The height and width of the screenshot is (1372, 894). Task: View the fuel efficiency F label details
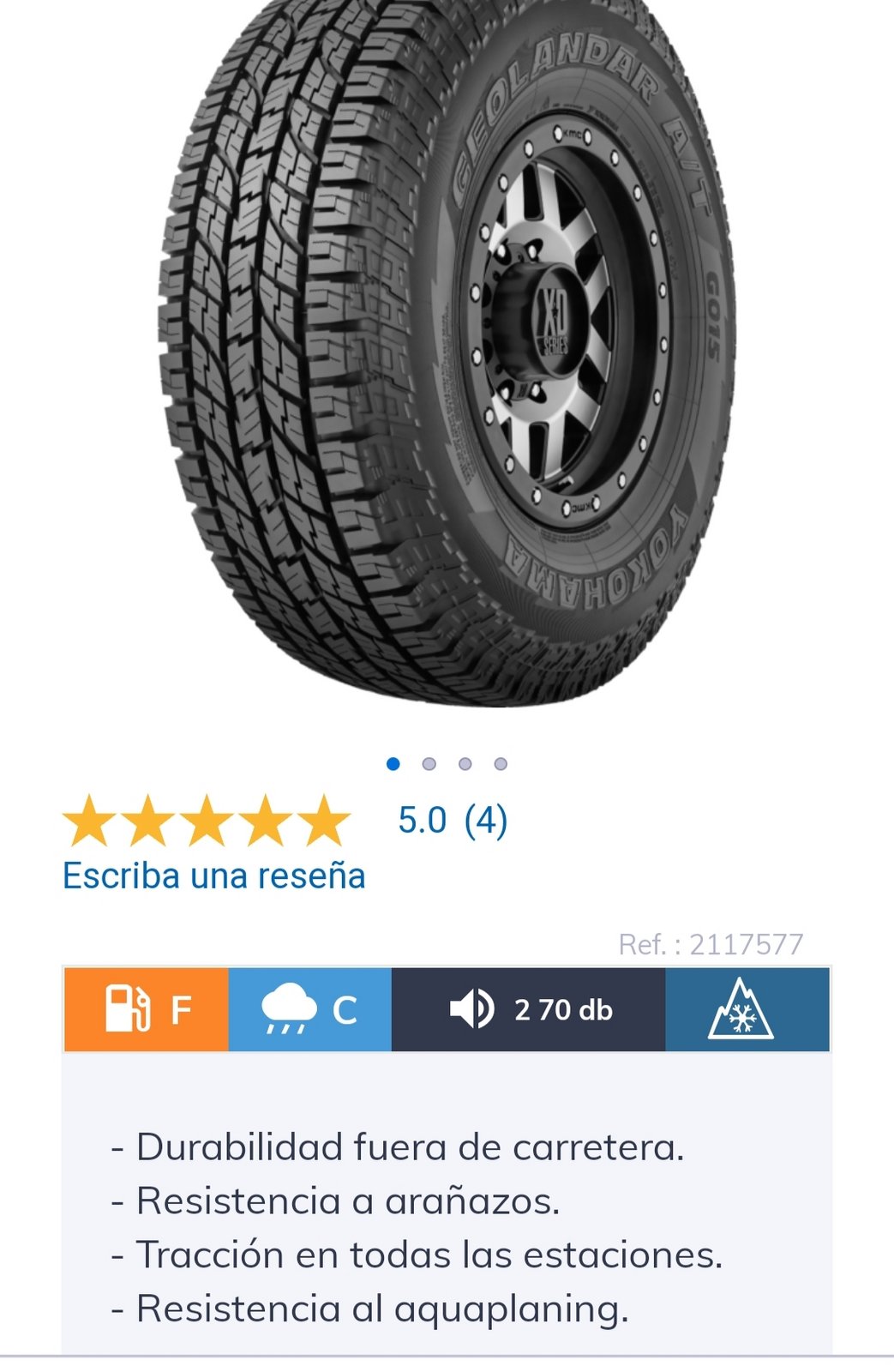pos(147,1009)
